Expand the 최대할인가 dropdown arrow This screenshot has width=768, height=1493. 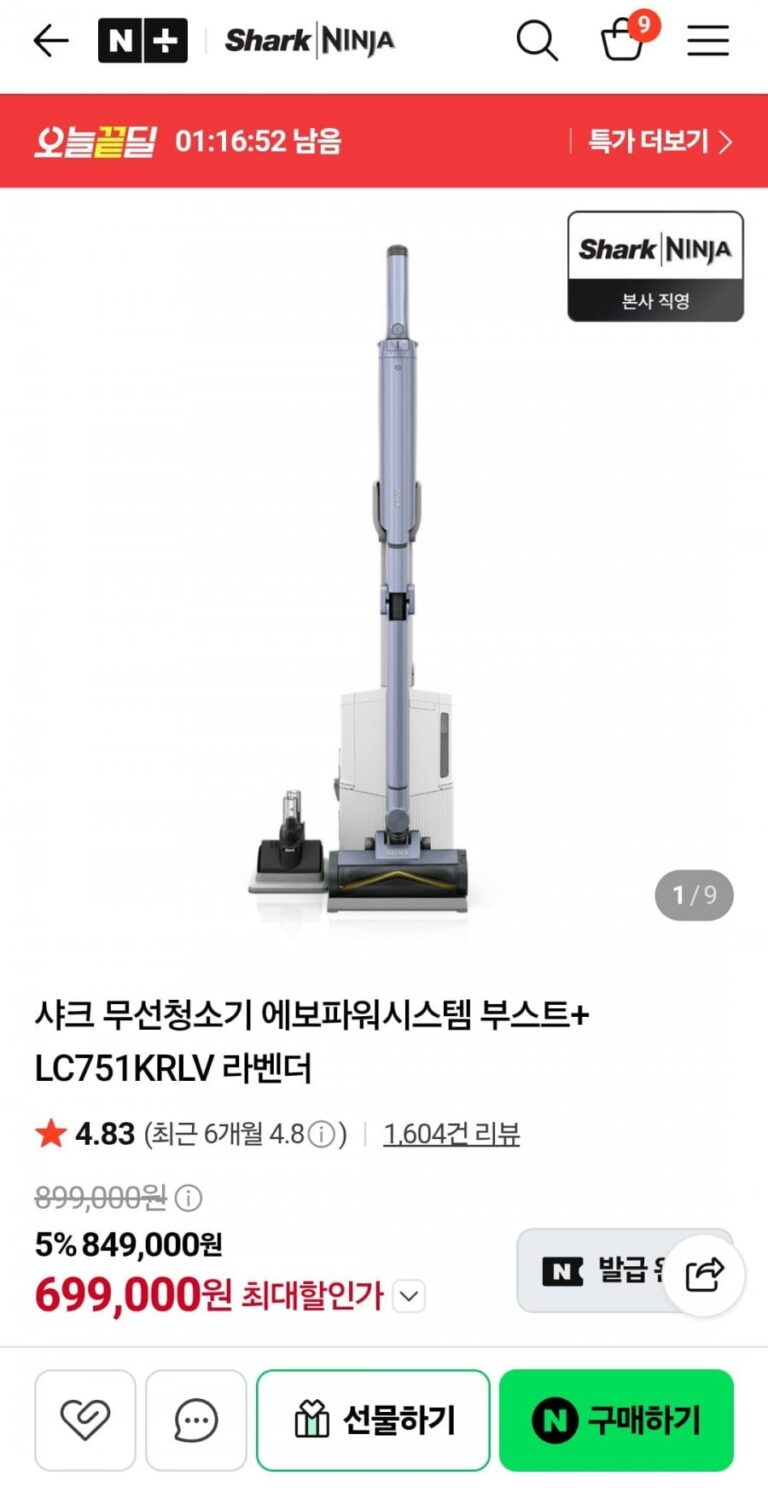click(408, 1297)
